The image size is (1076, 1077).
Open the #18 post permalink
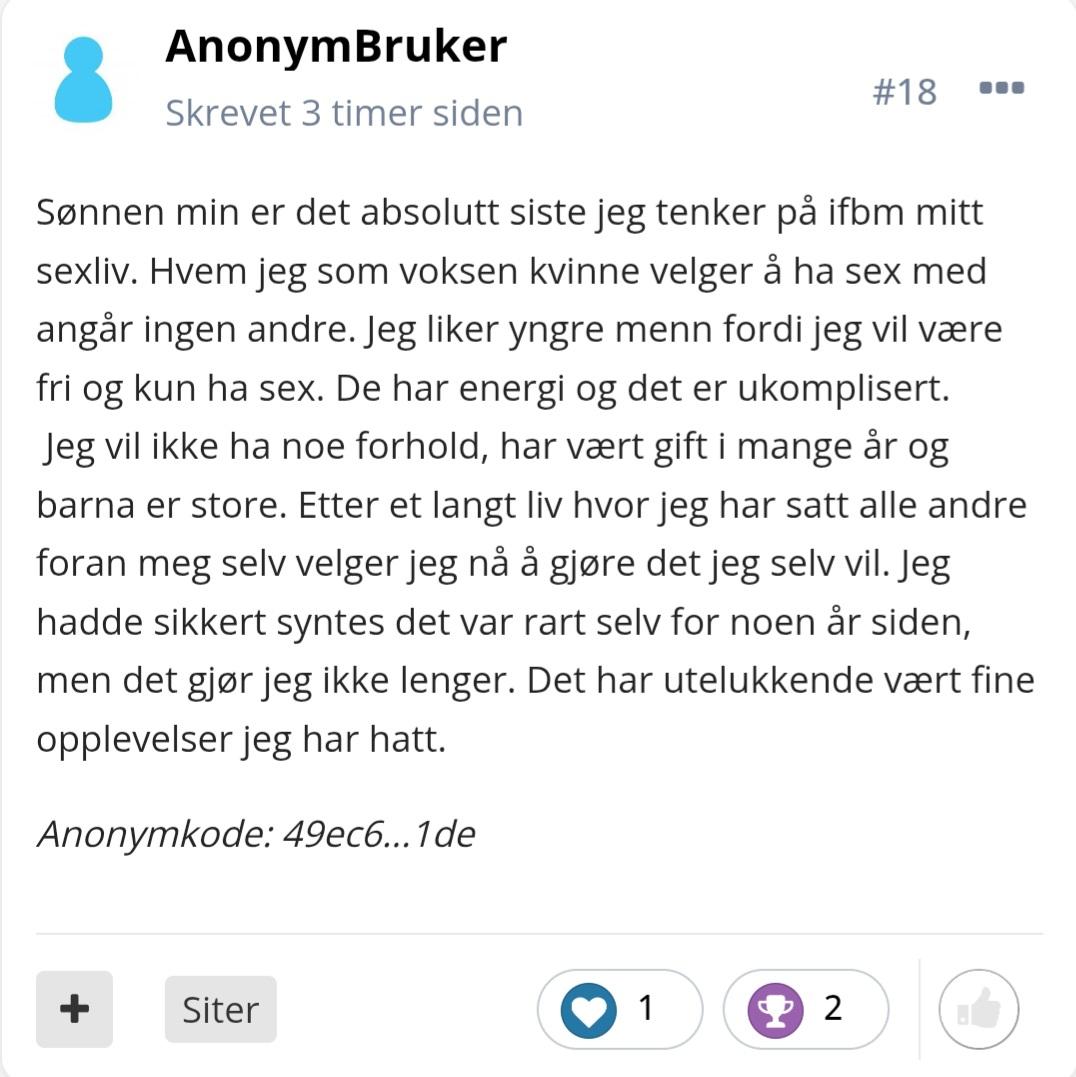[x=904, y=92]
